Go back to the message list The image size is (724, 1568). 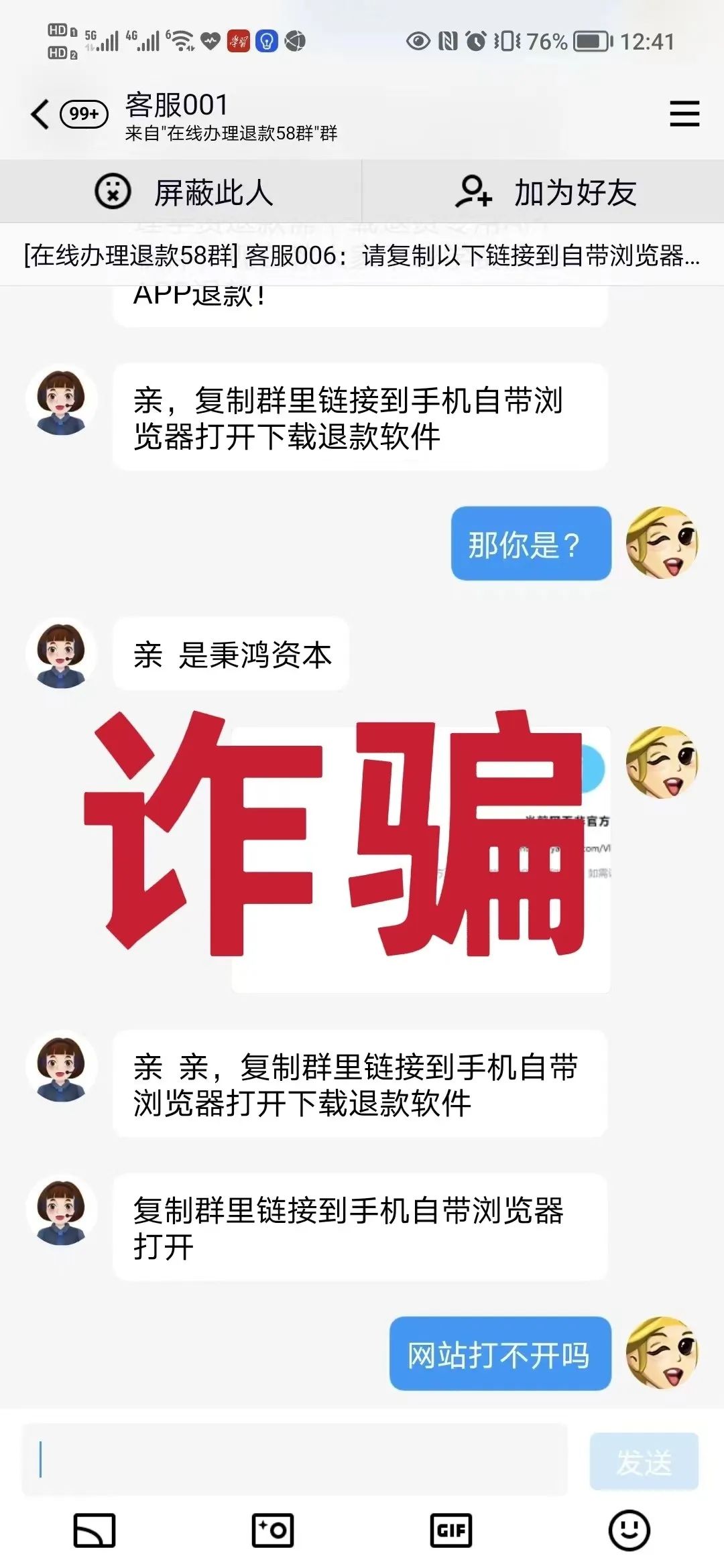(x=42, y=114)
